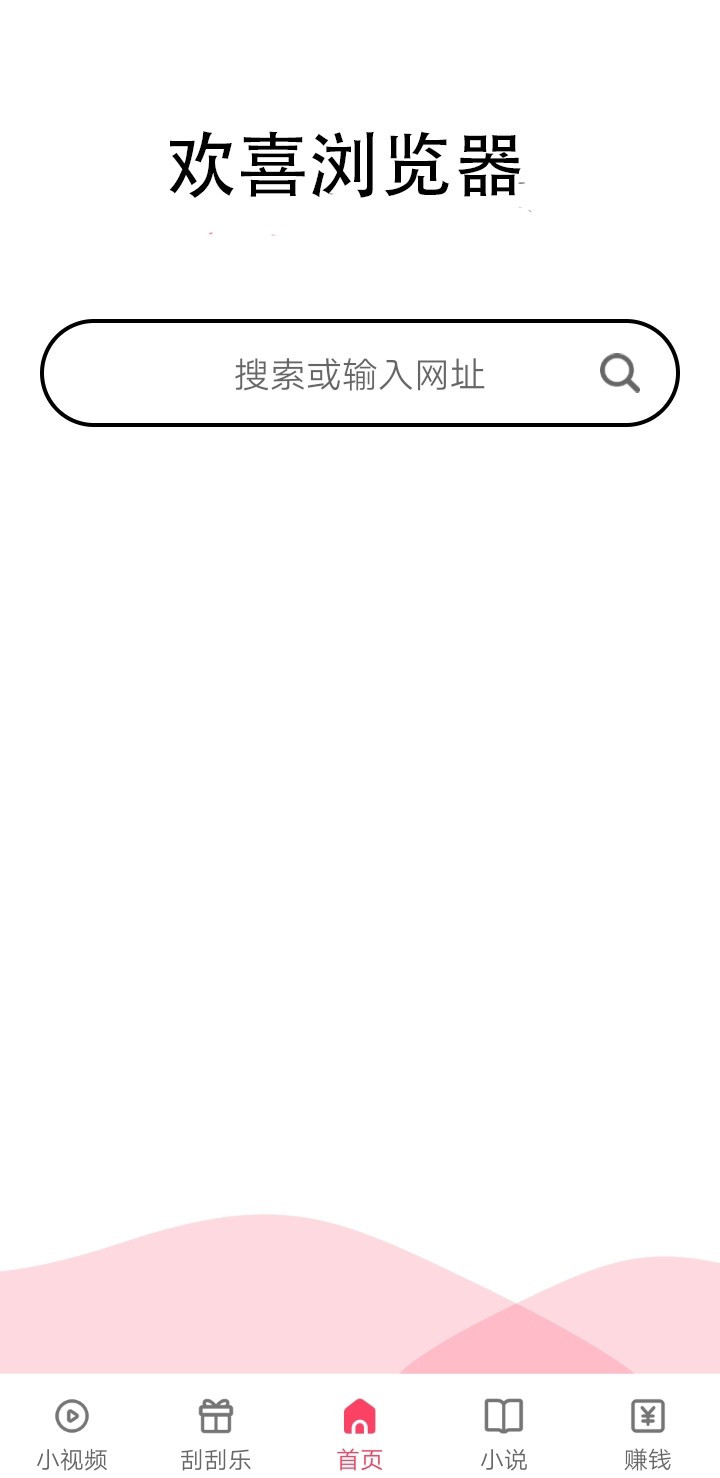Tap the magnifying glass search icon

pyautogui.click(x=619, y=373)
